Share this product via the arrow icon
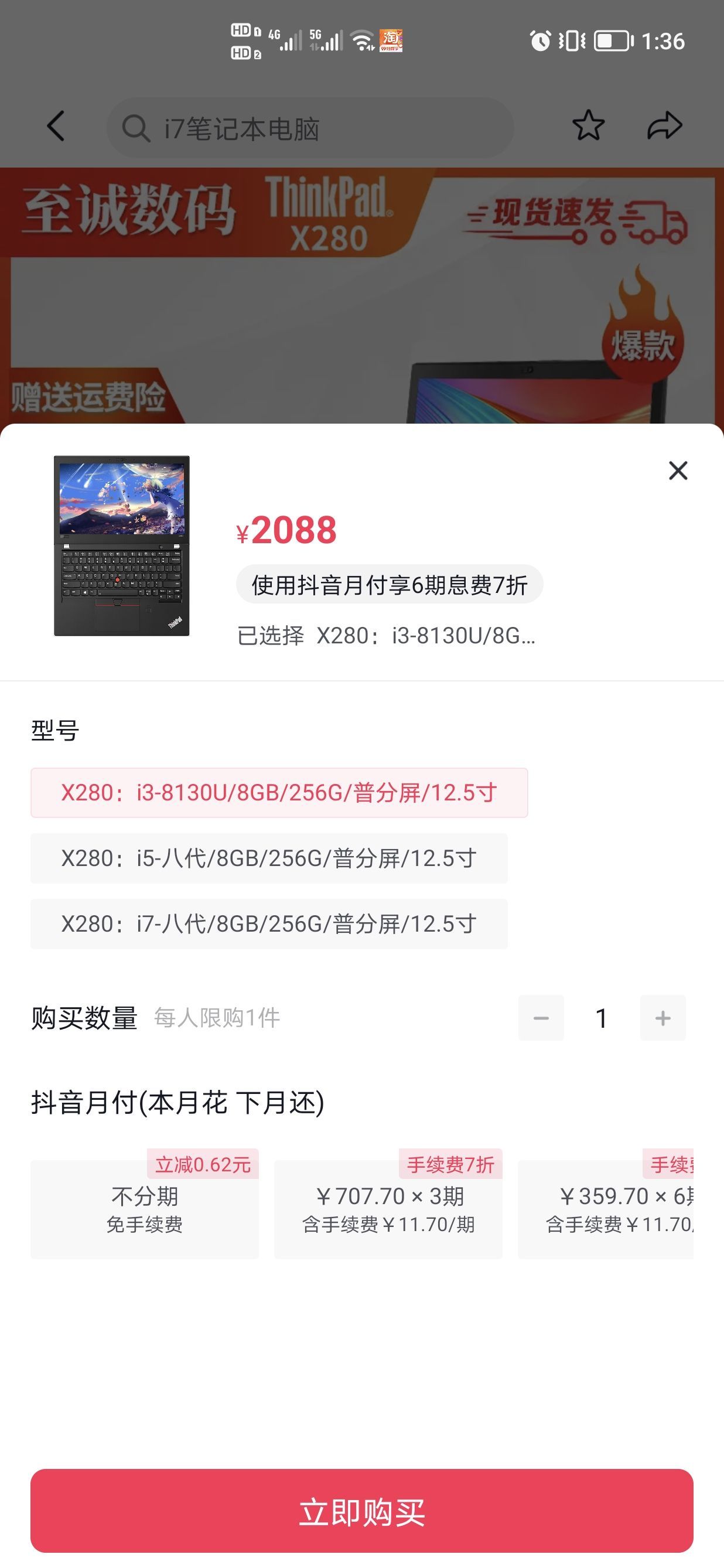The width and height of the screenshot is (724, 1568). pos(664,125)
